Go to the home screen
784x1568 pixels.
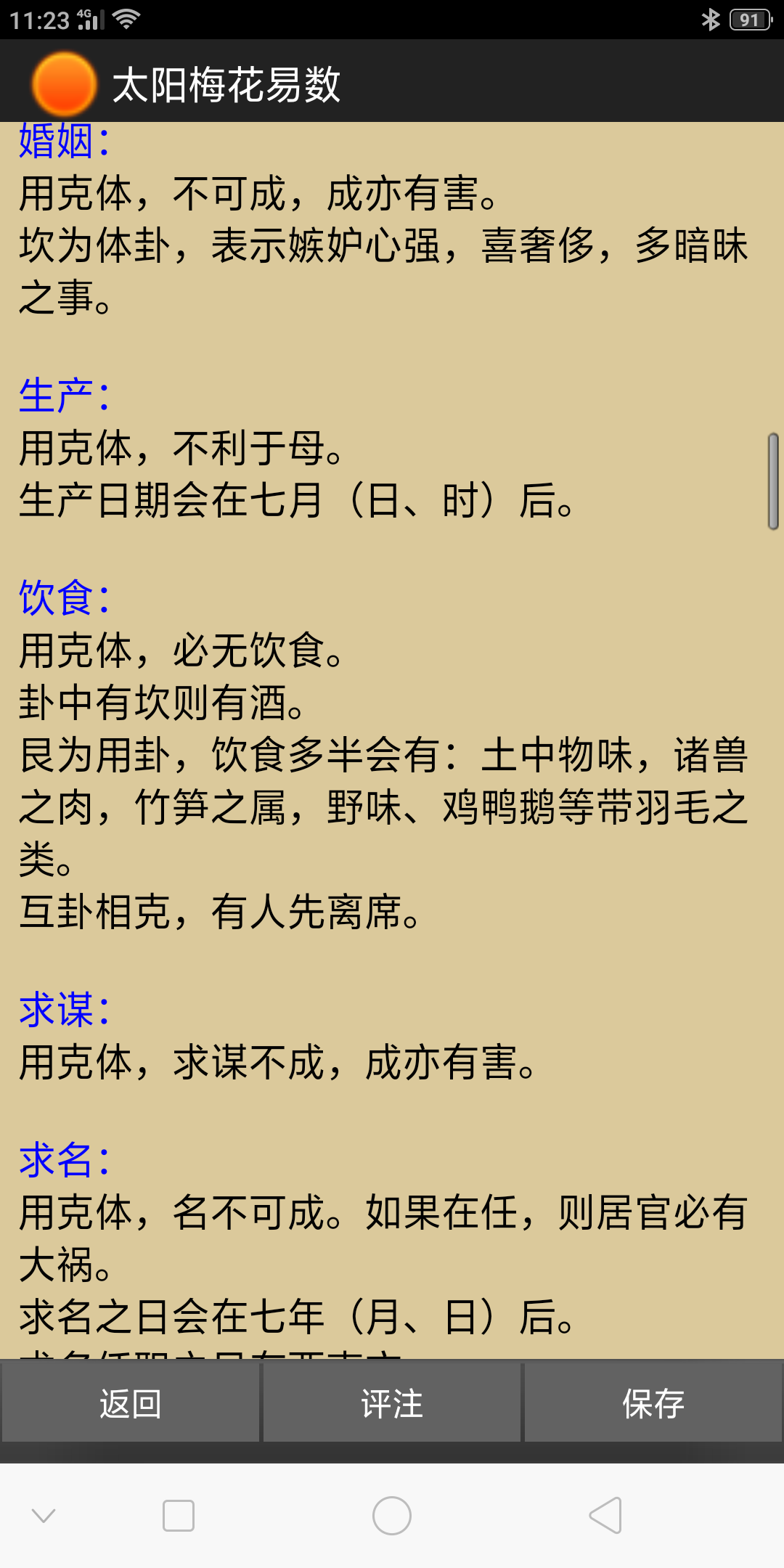(x=392, y=1516)
